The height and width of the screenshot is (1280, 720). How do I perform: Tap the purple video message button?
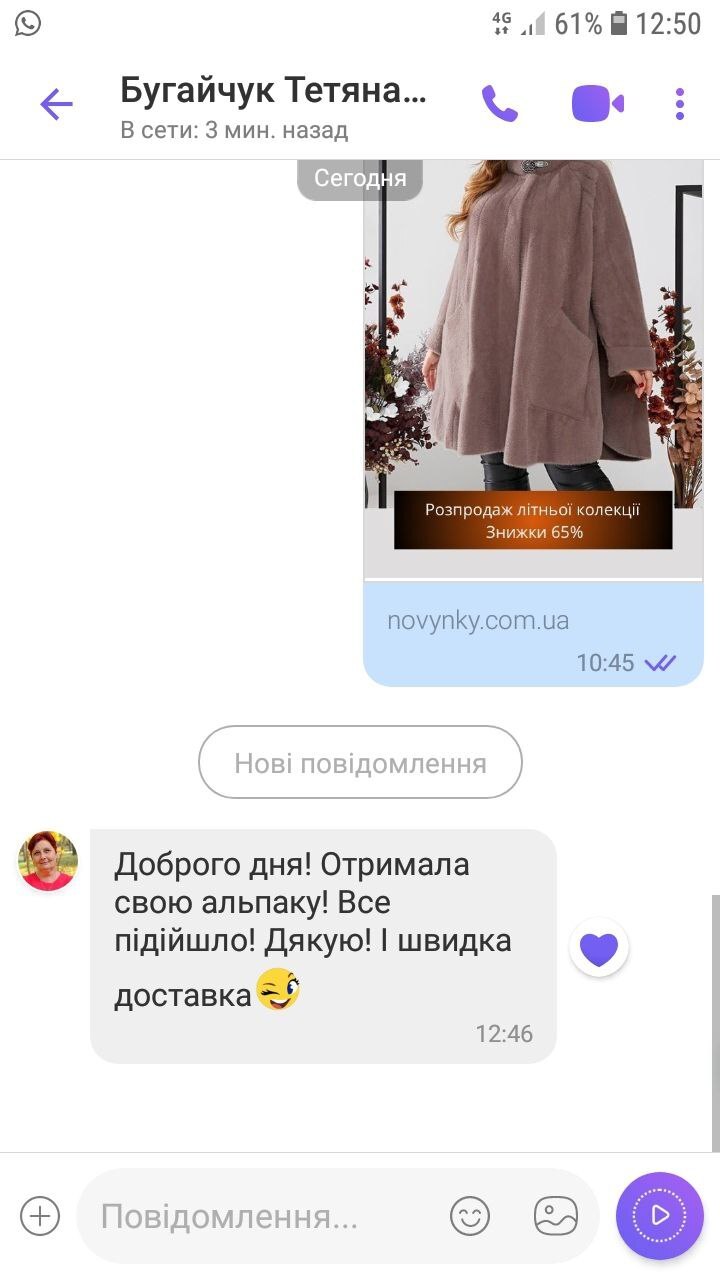[660, 1215]
